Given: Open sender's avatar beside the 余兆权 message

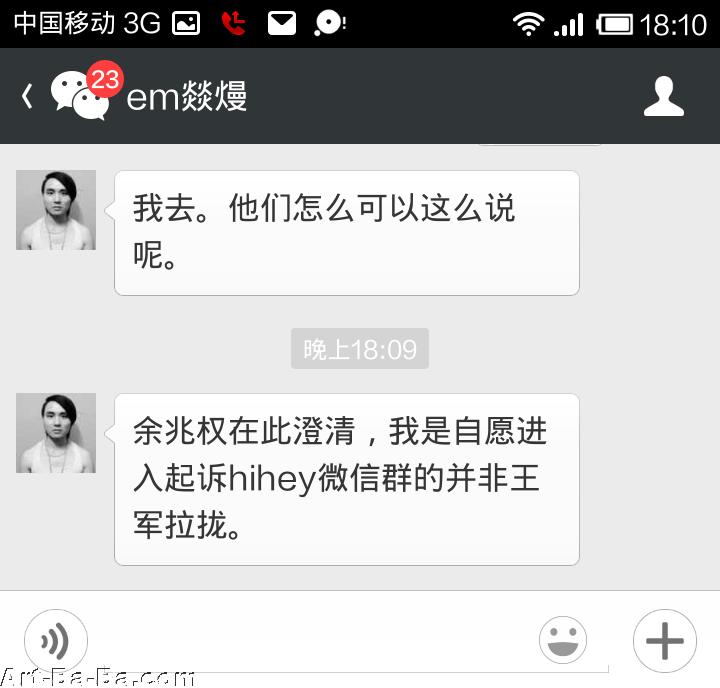Looking at the screenshot, I should (56, 433).
